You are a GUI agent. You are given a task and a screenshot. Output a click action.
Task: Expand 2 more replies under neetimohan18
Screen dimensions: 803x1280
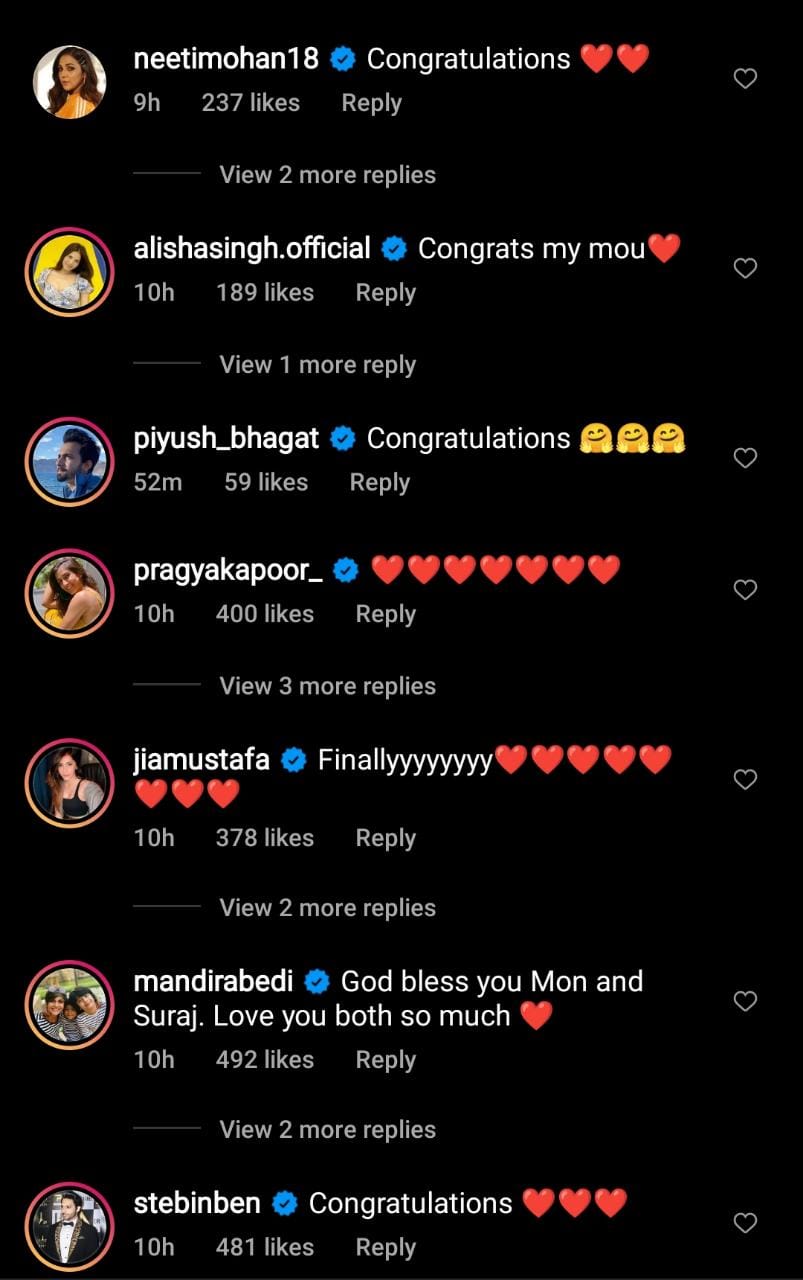point(327,175)
